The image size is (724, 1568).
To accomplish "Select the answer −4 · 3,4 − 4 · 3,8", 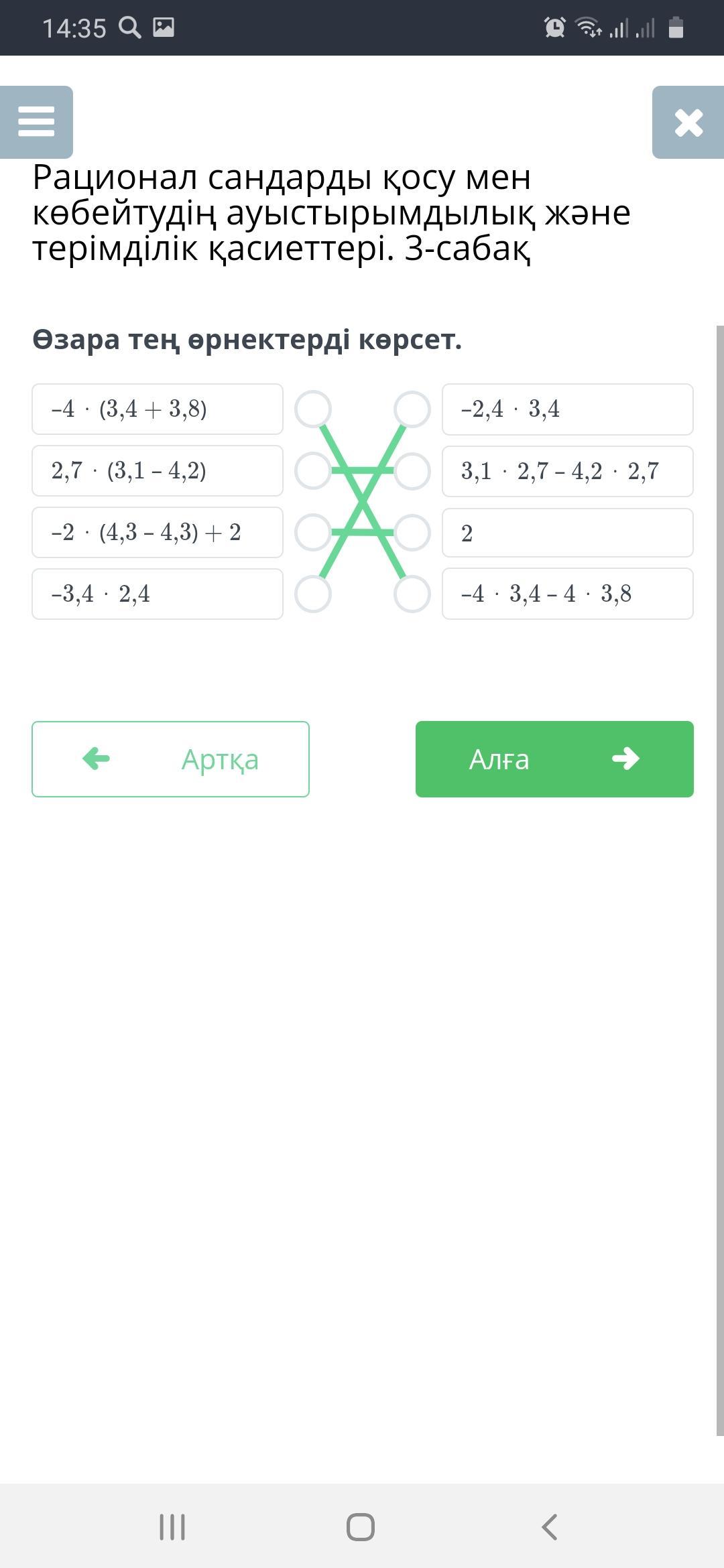I will pos(568,594).
